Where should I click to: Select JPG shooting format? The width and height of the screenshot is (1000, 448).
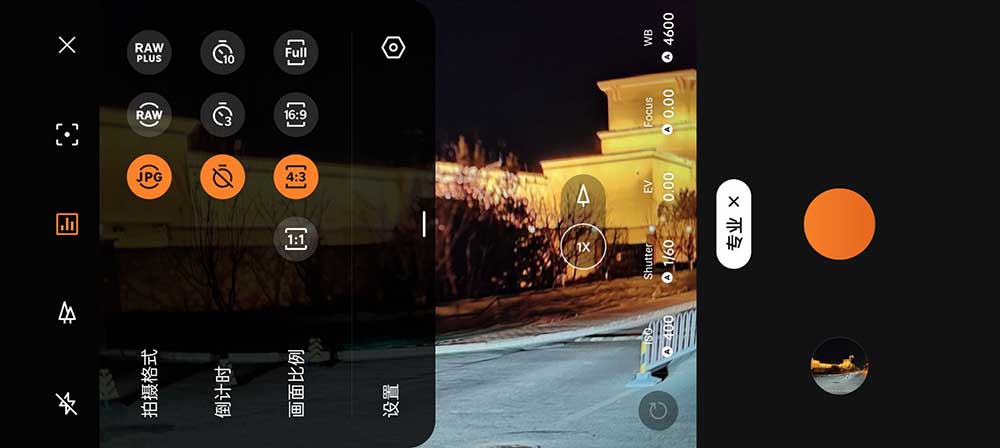[149, 177]
